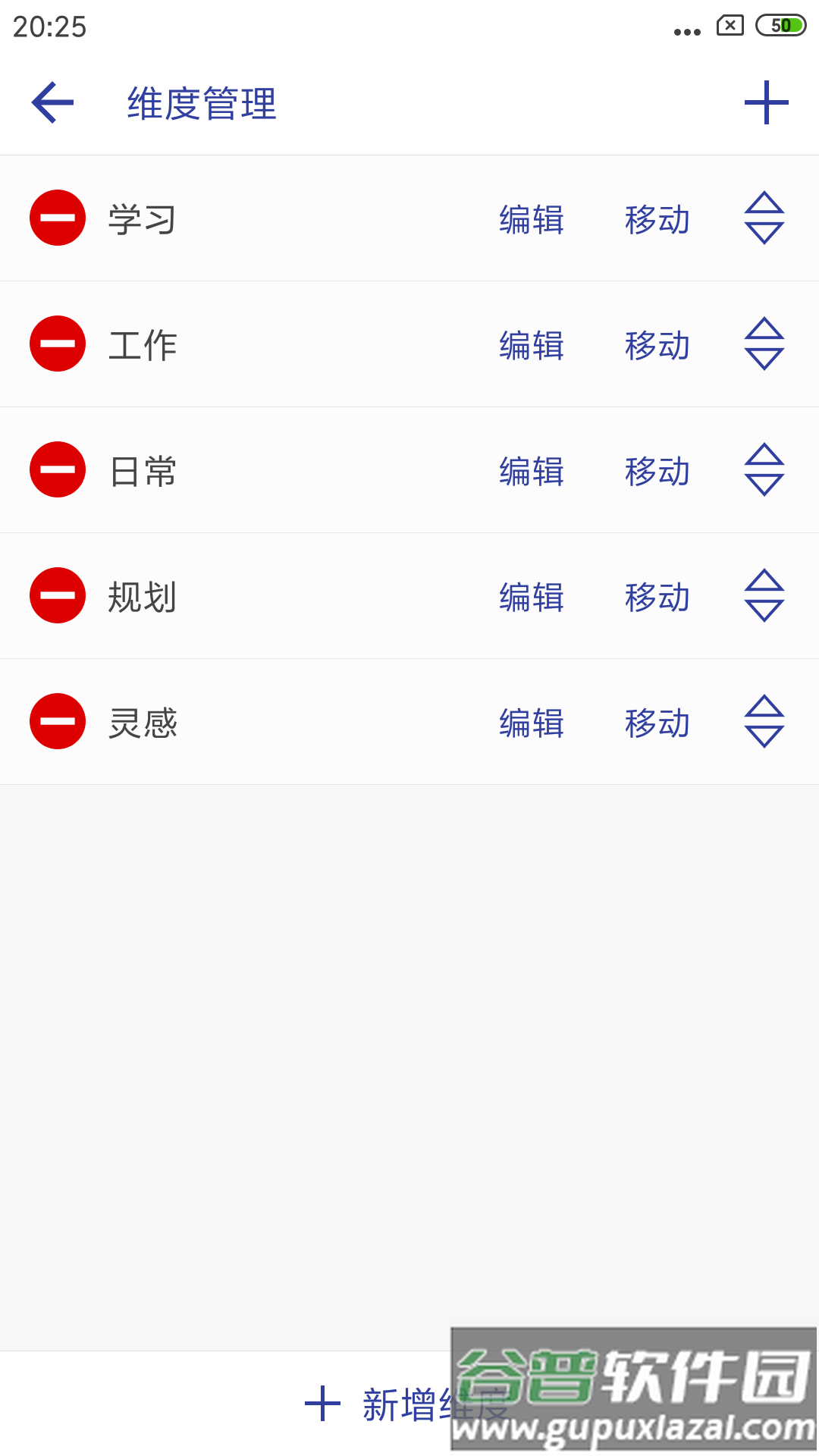Reorder 学习 using its up-down arrows
This screenshot has width=819, height=1456.
coord(764,218)
